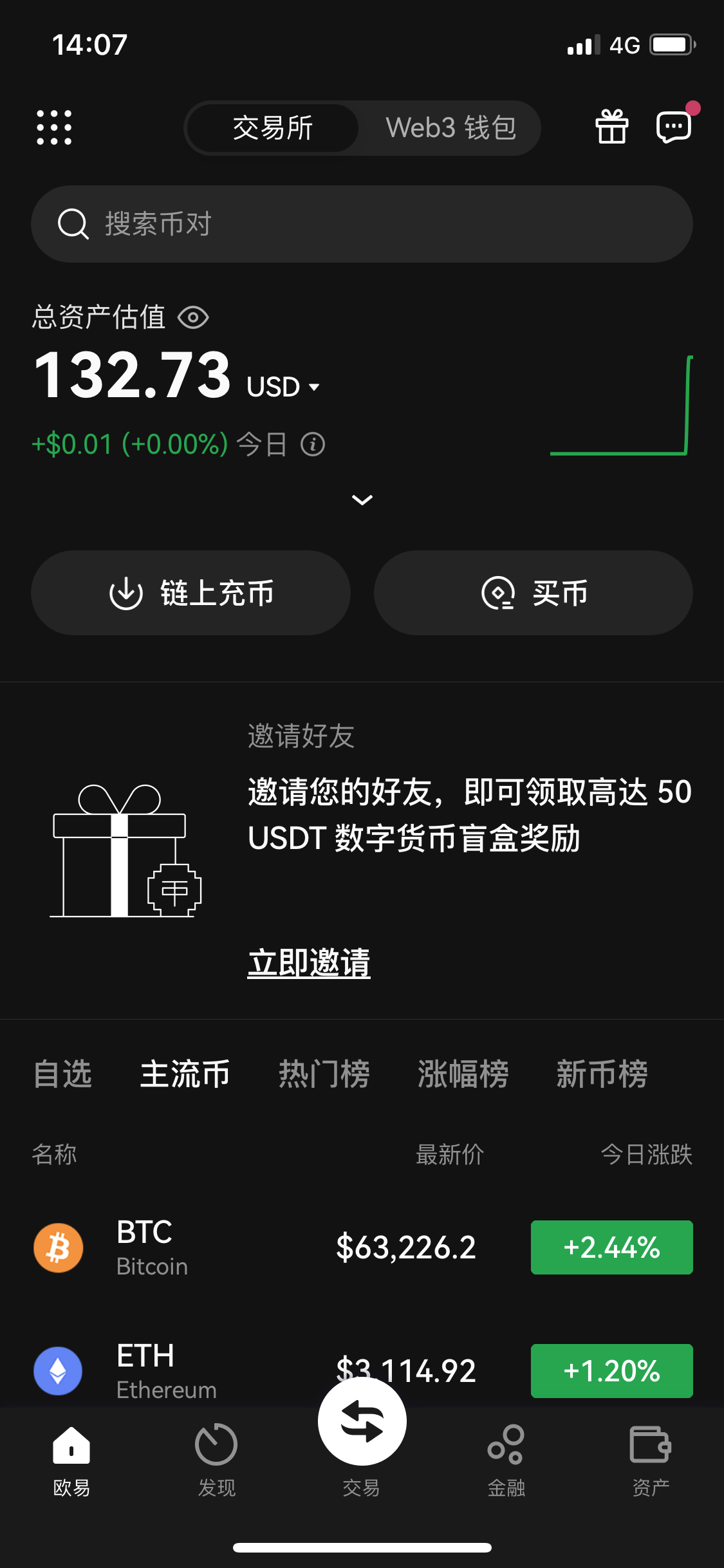Open the USD currency dropdown
724x1568 pixels.
click(283, 387)
